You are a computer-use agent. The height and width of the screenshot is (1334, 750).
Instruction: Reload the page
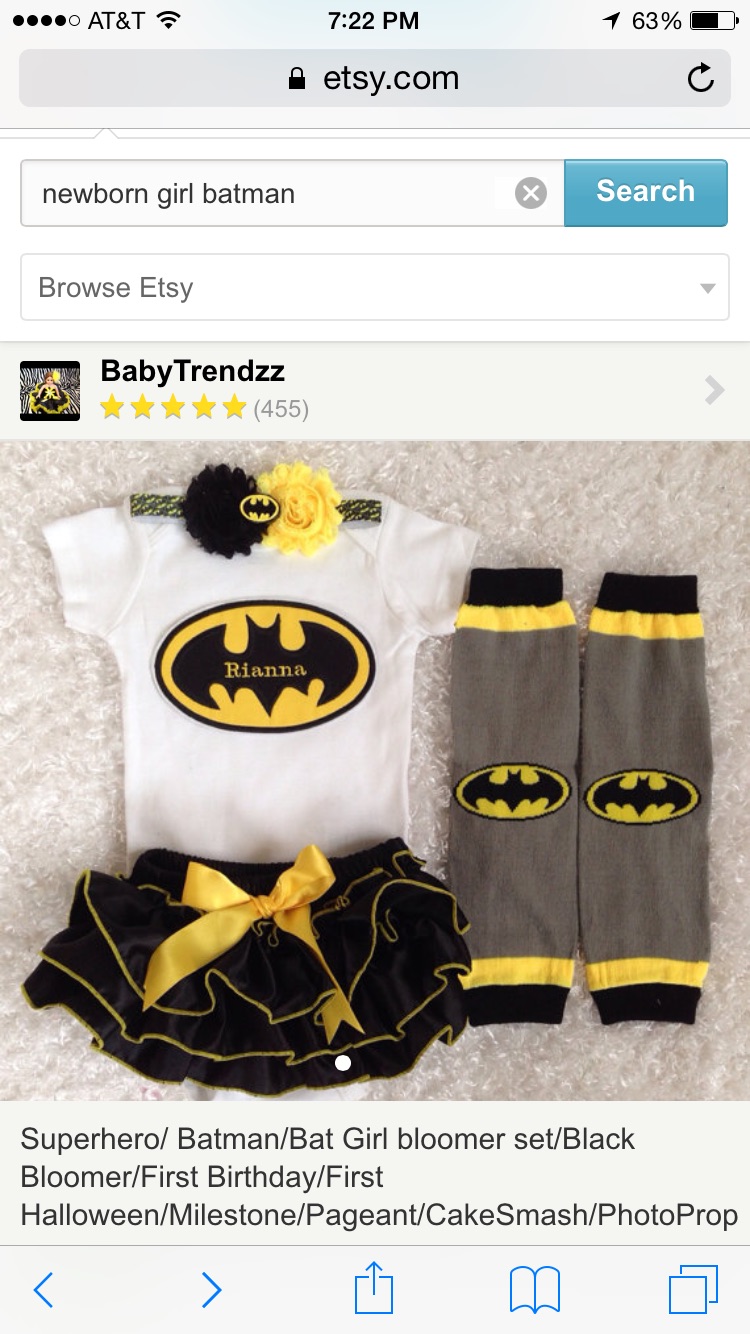click(701, 78)
